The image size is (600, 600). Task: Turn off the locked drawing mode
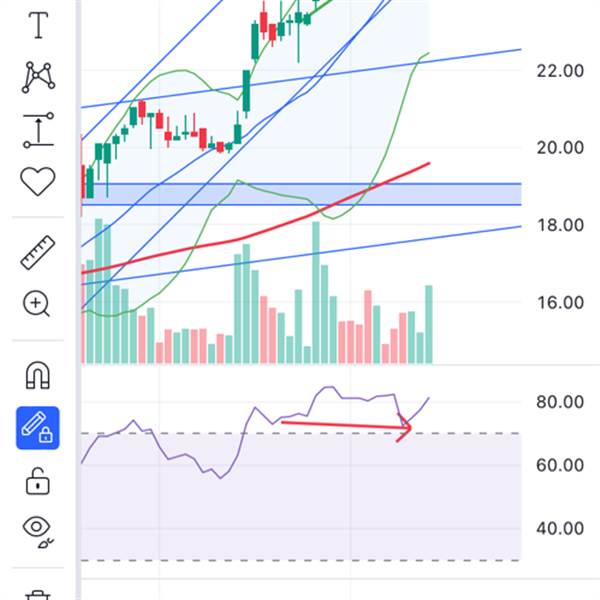(38, 428)
